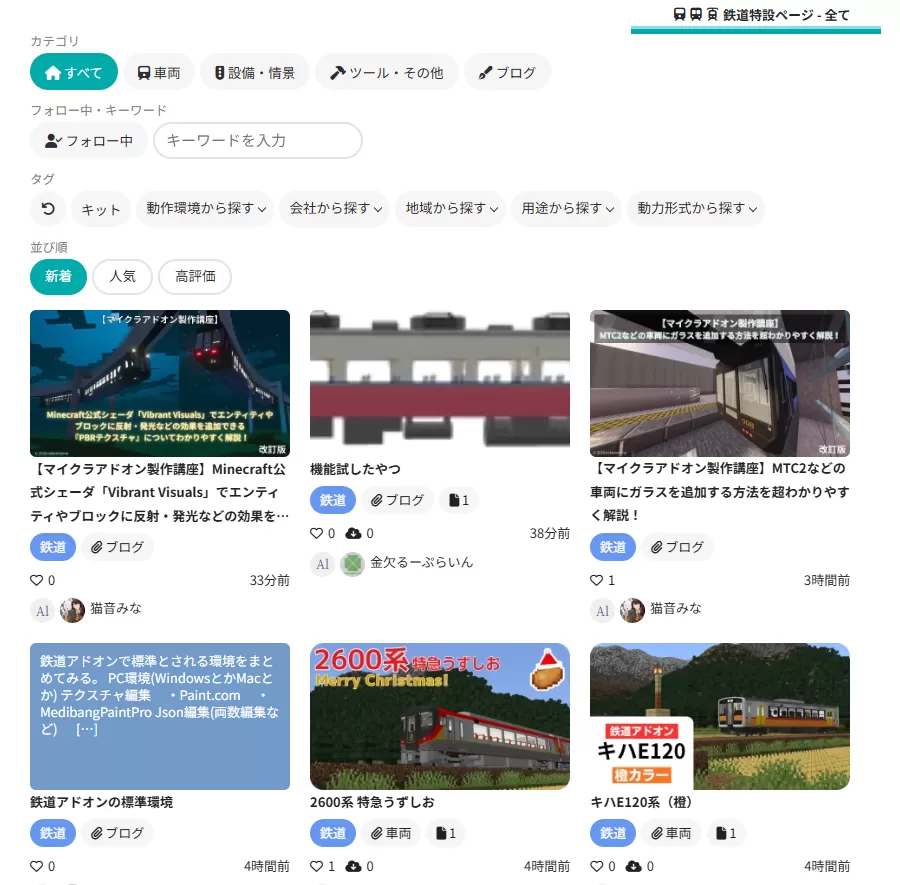The height and width of the screenshot is (885, 900).
Task: Select the キット tag chip
Action: (x=101, y=209)
